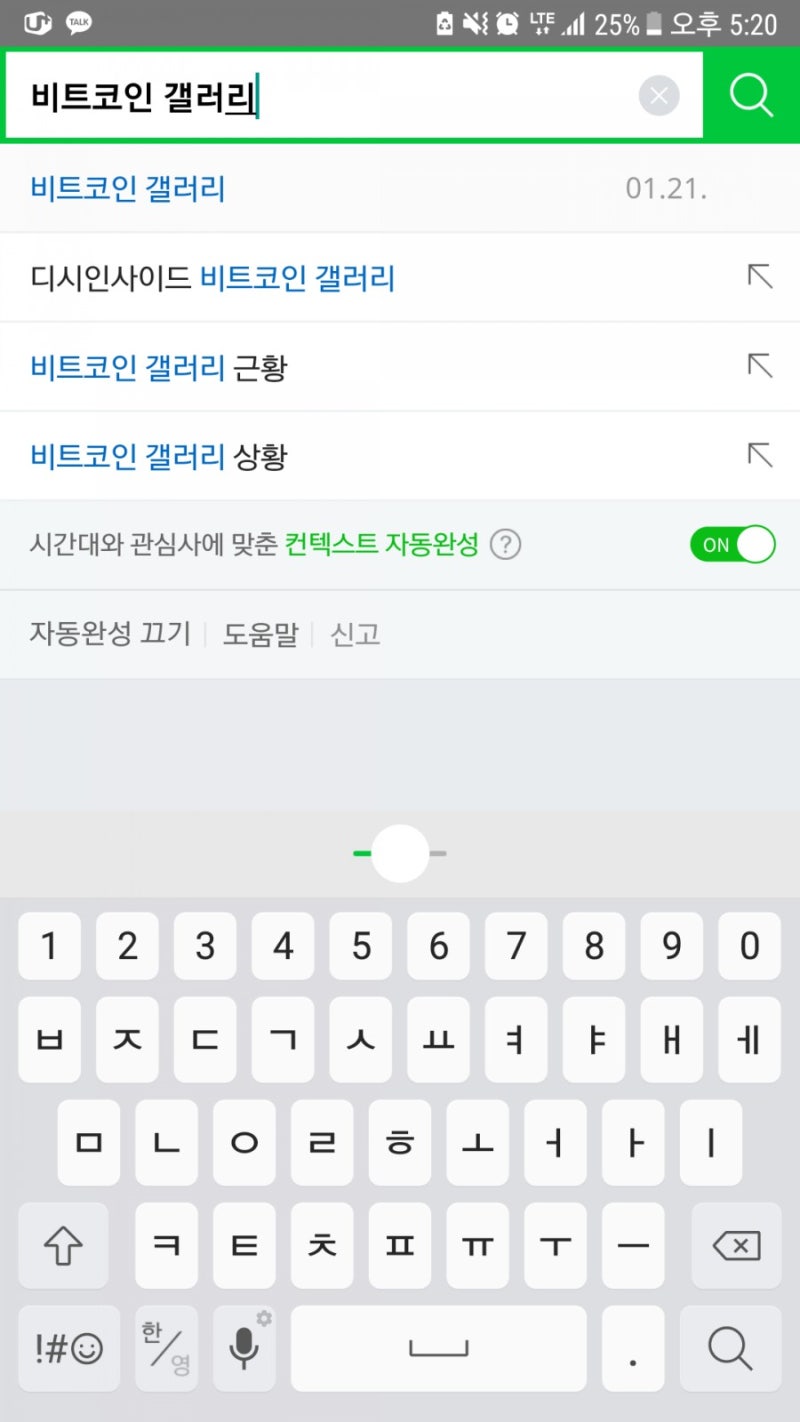Insert suggestion 비트코인 갤러리 상황 via its arrow
800x1422 pixels.
pyautogui.click(x=760, y=455)
